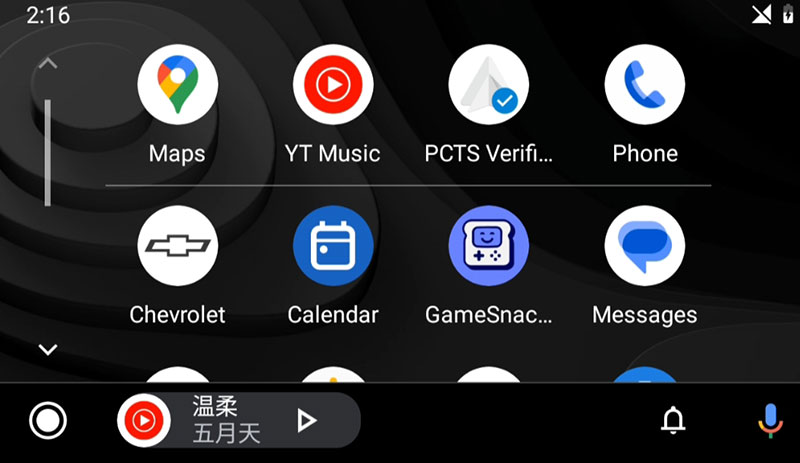Viewport: 800px width, 463px height.
Task: Open the Phone app
Action: [645, 85]
